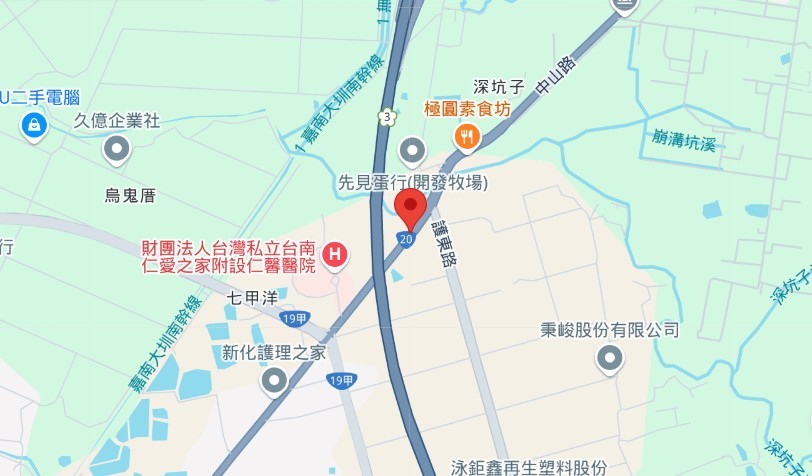The height and width of the screenshot is (476, 812).
Task: Open the 仁馨醫院 hospital marker
Action: 336,255
